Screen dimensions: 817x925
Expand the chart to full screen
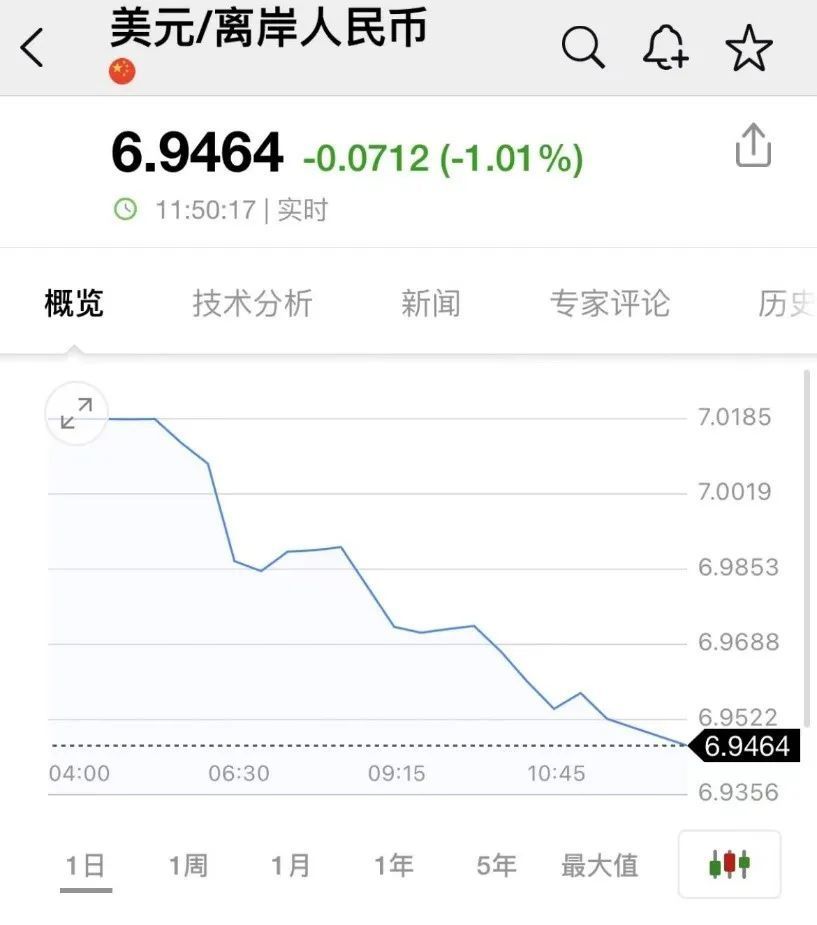coord(76,413)
